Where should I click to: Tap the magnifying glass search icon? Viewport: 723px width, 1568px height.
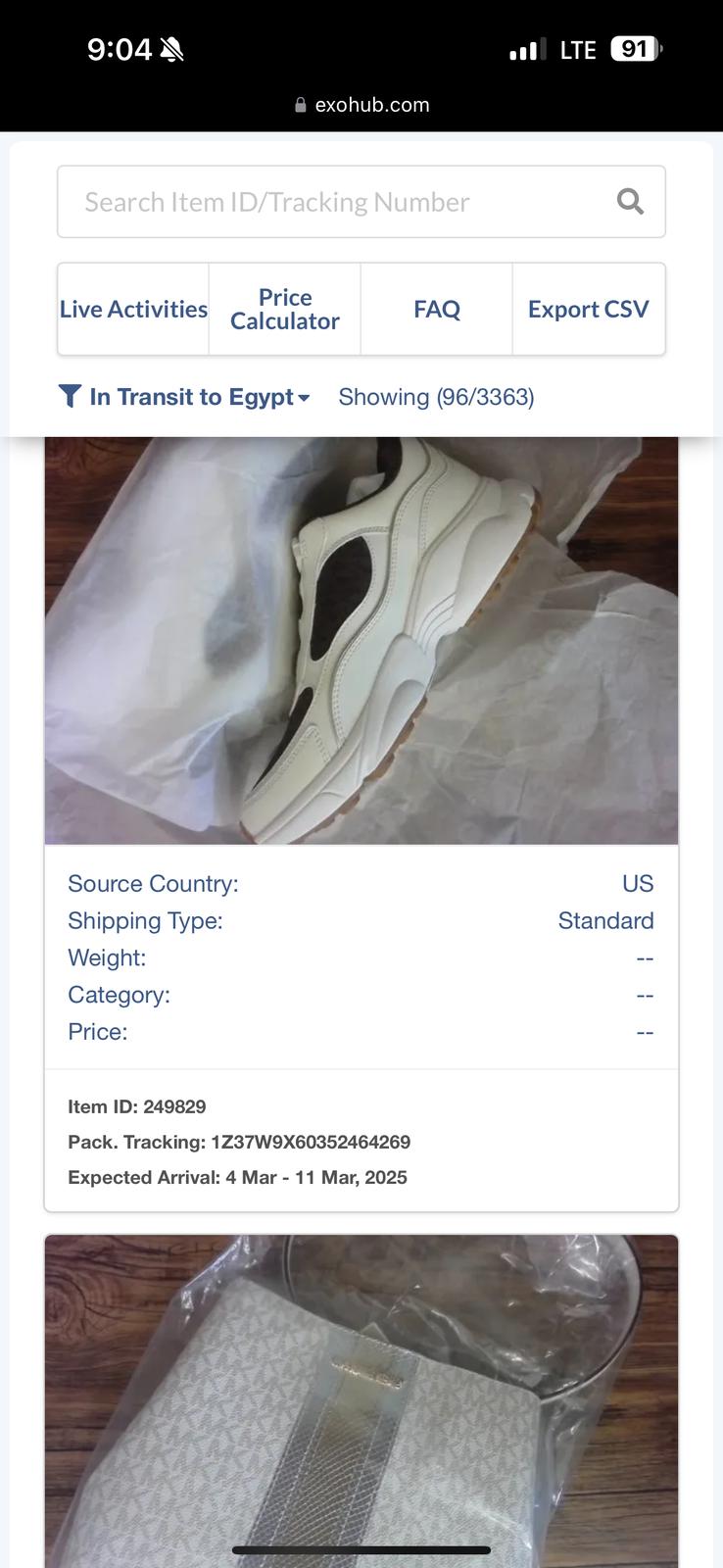[630, 202]
